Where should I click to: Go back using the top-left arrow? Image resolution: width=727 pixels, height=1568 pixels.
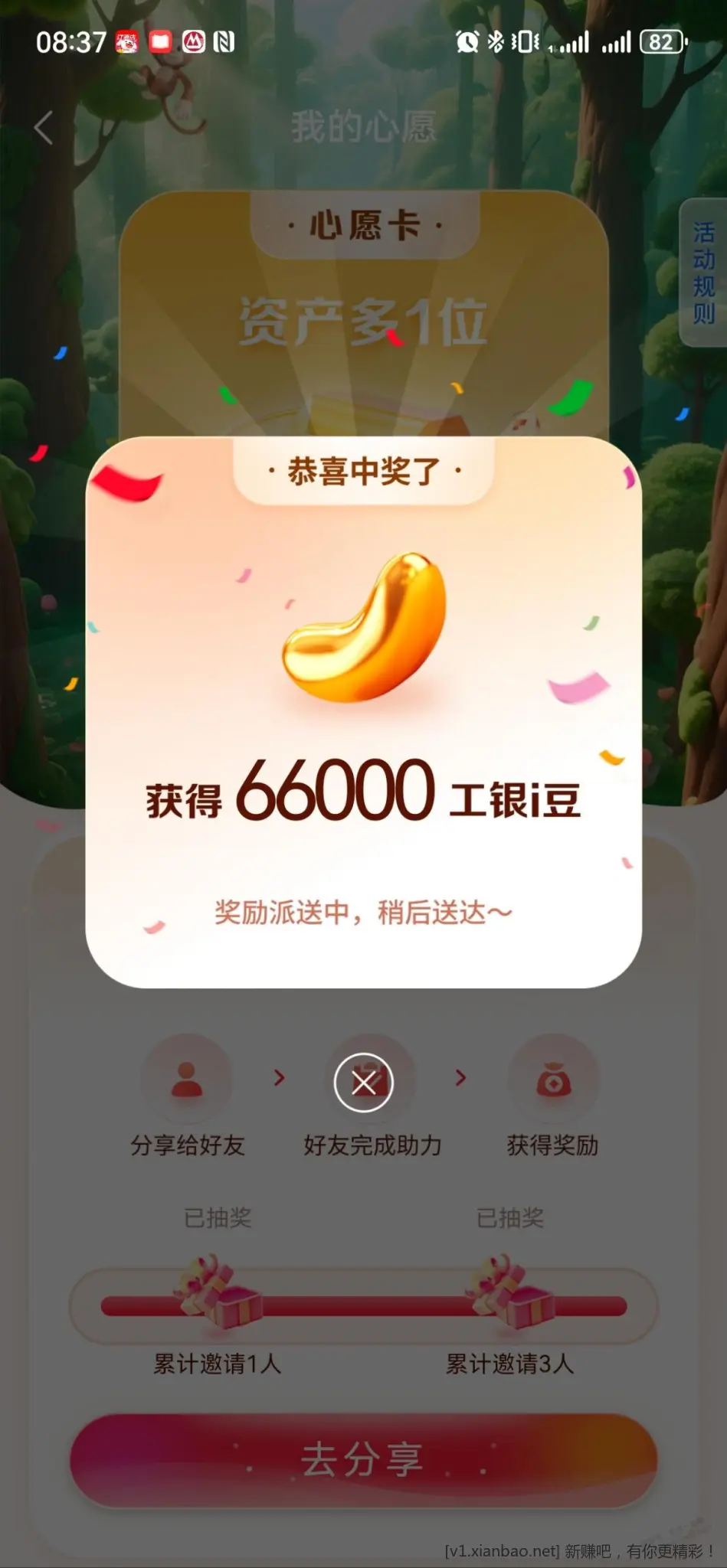44,128
